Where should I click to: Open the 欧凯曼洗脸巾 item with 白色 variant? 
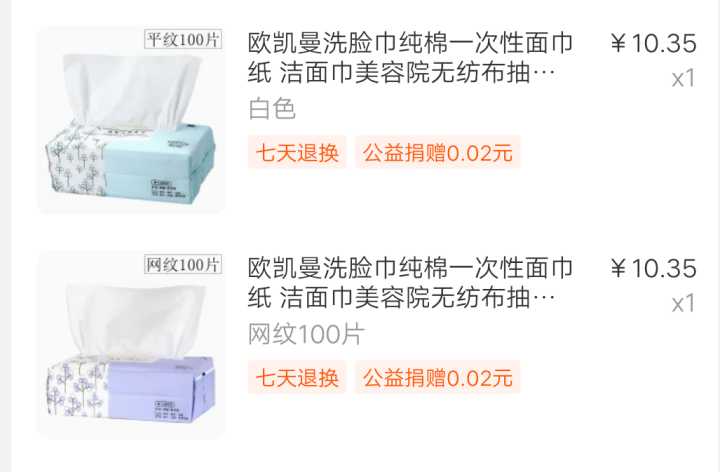pyautogui.click(x=410, y=57)
